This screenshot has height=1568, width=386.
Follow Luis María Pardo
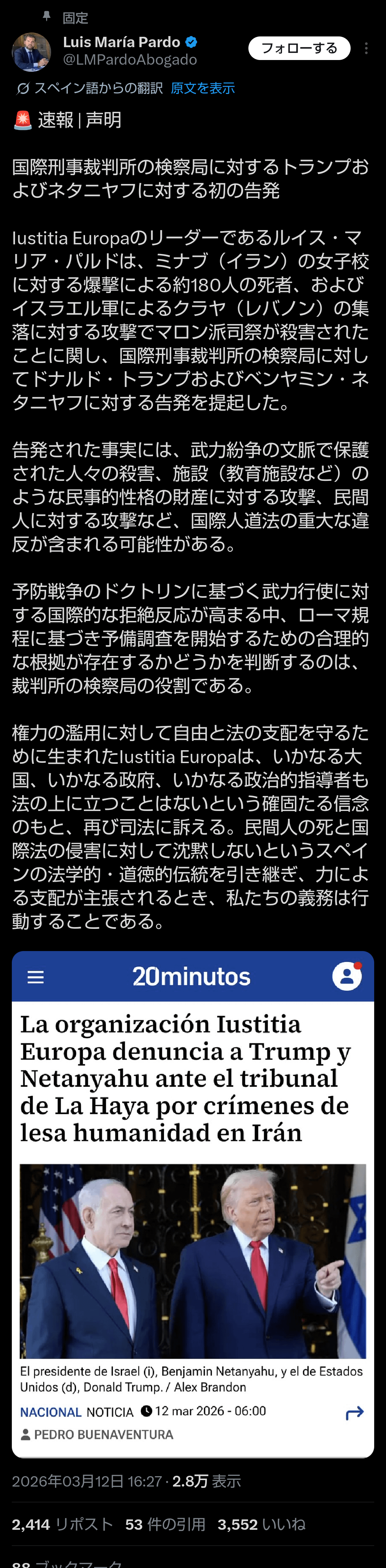[x=299, y=48]
